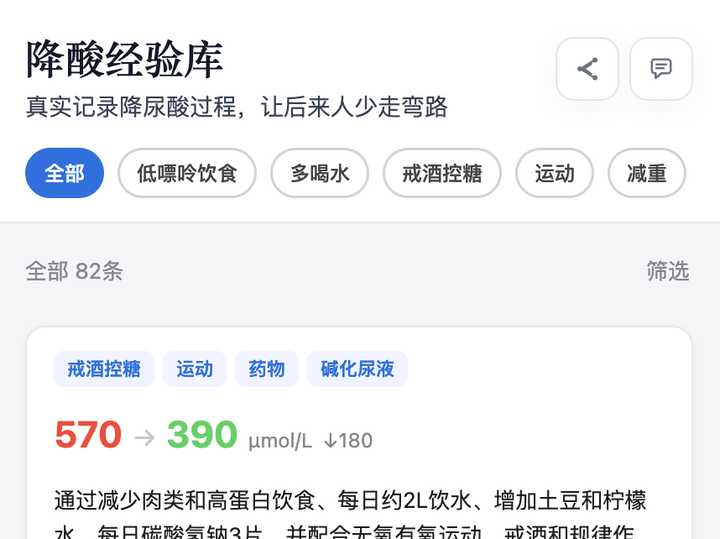Switch to 戒酒控糖 category
The height and width of the screenshot is (539, 720).
coord(442,173)
